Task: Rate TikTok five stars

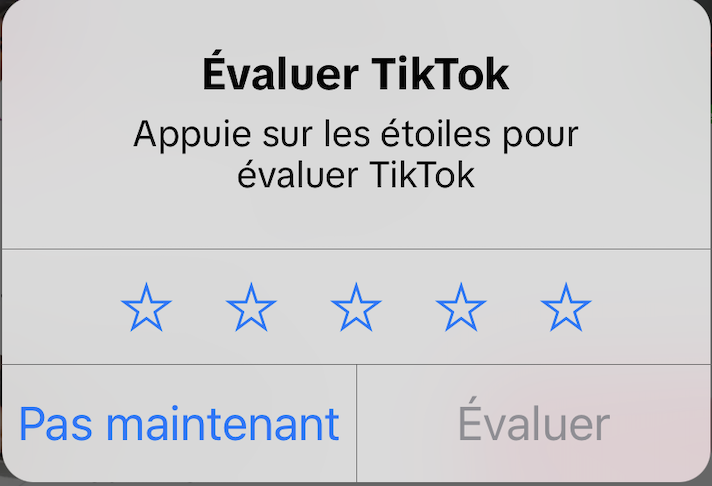Action: coord(566,308)
